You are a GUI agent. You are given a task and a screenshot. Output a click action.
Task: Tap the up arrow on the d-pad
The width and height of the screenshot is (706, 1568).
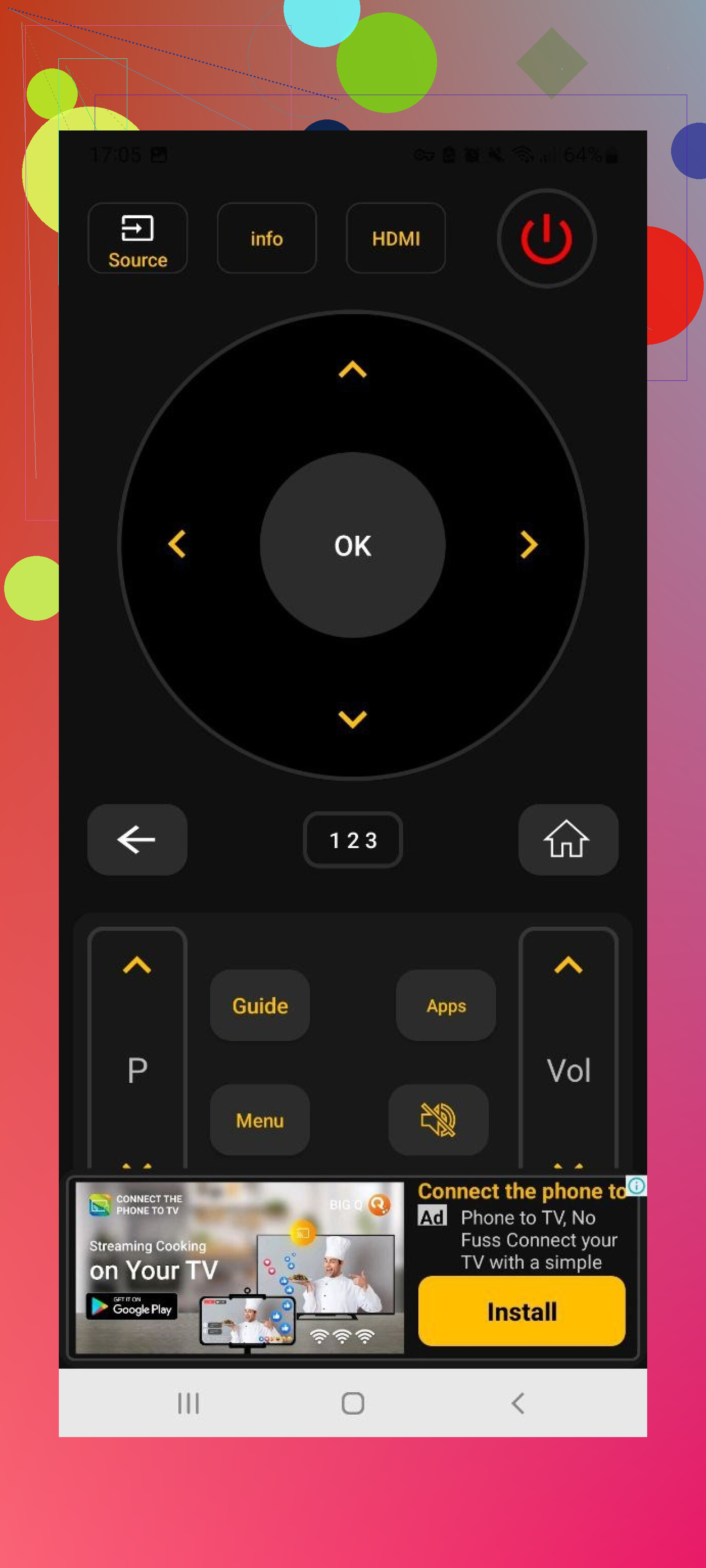[352, 369]
